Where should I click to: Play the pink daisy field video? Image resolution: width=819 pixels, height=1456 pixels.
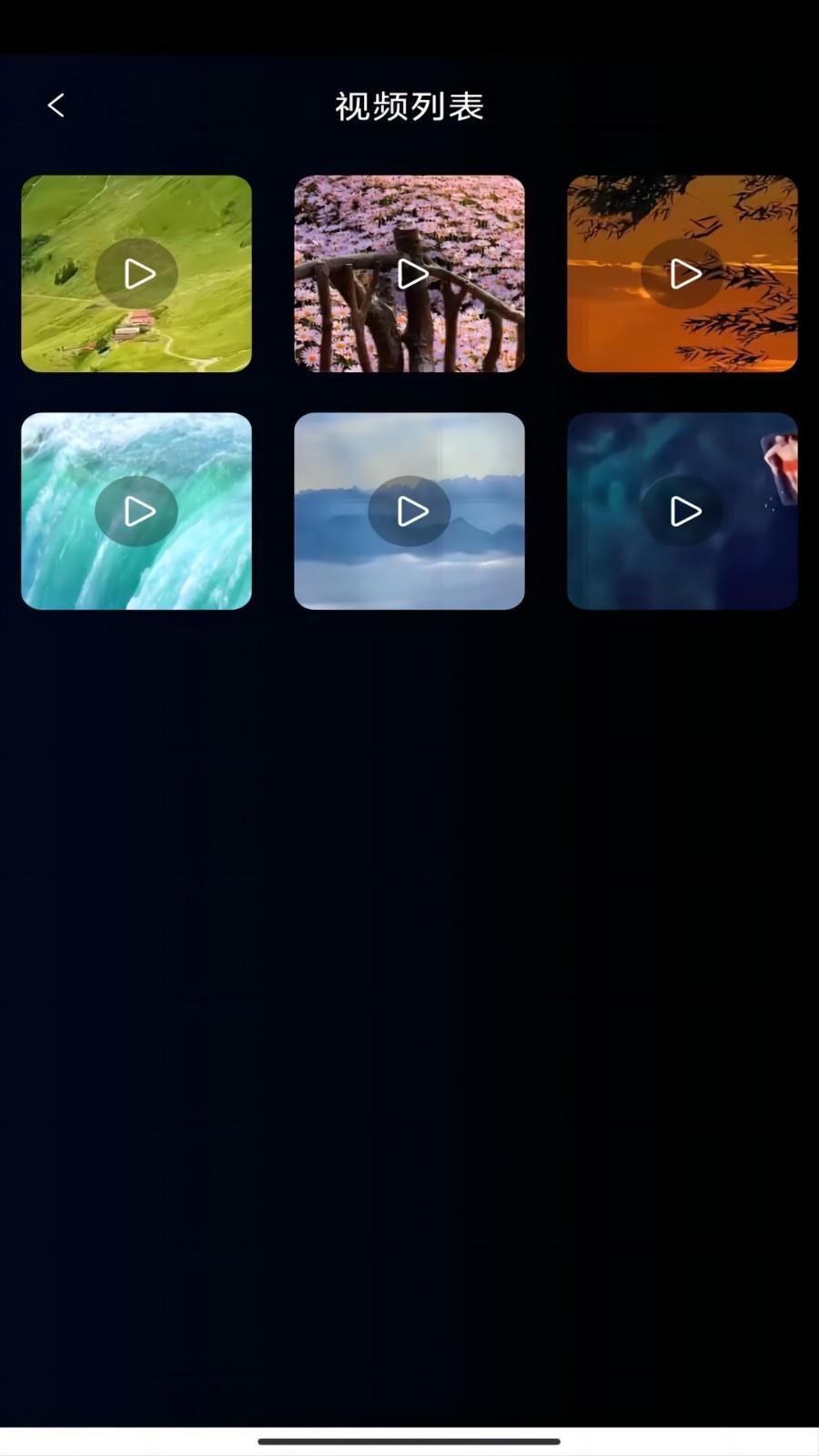(409, 274)
